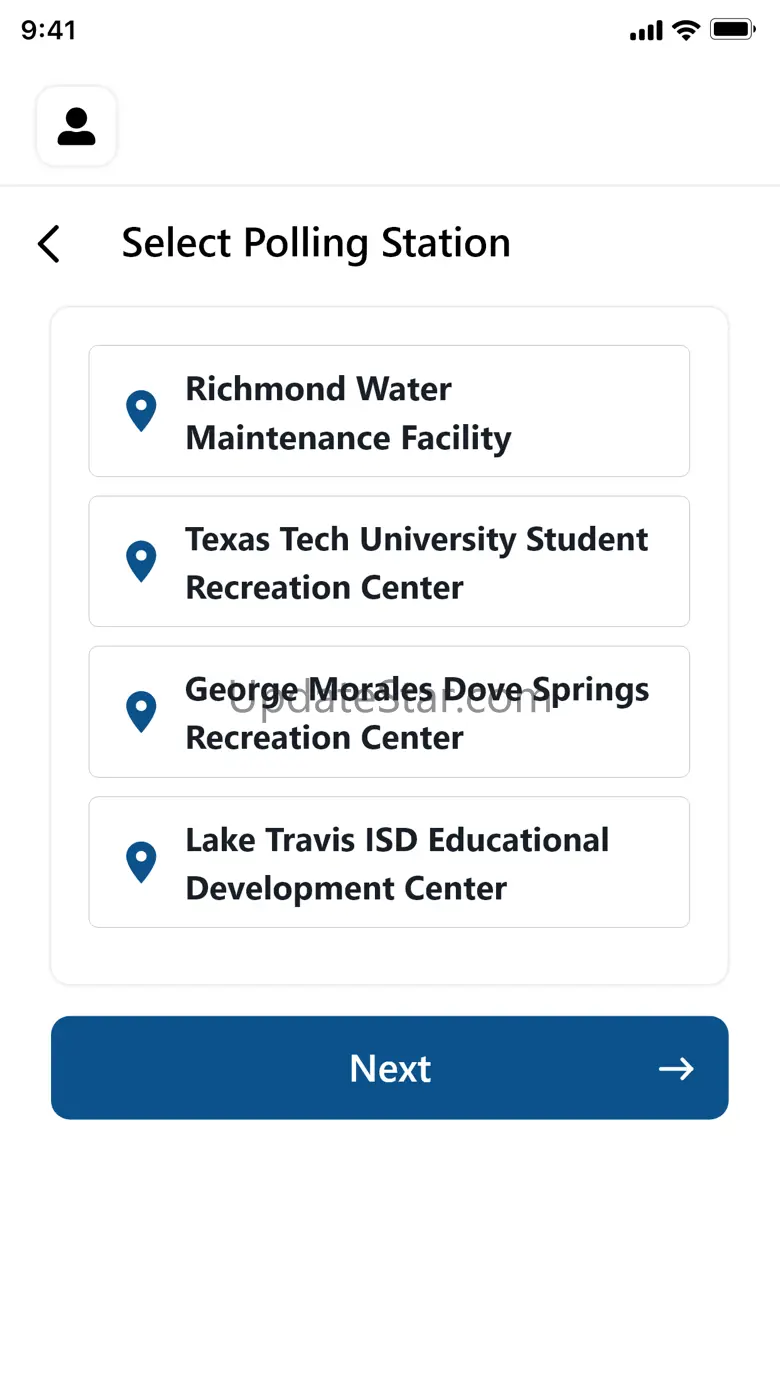
Task: Pick George Morales Dove Springs Recreation Center
Action: point(389,712)
